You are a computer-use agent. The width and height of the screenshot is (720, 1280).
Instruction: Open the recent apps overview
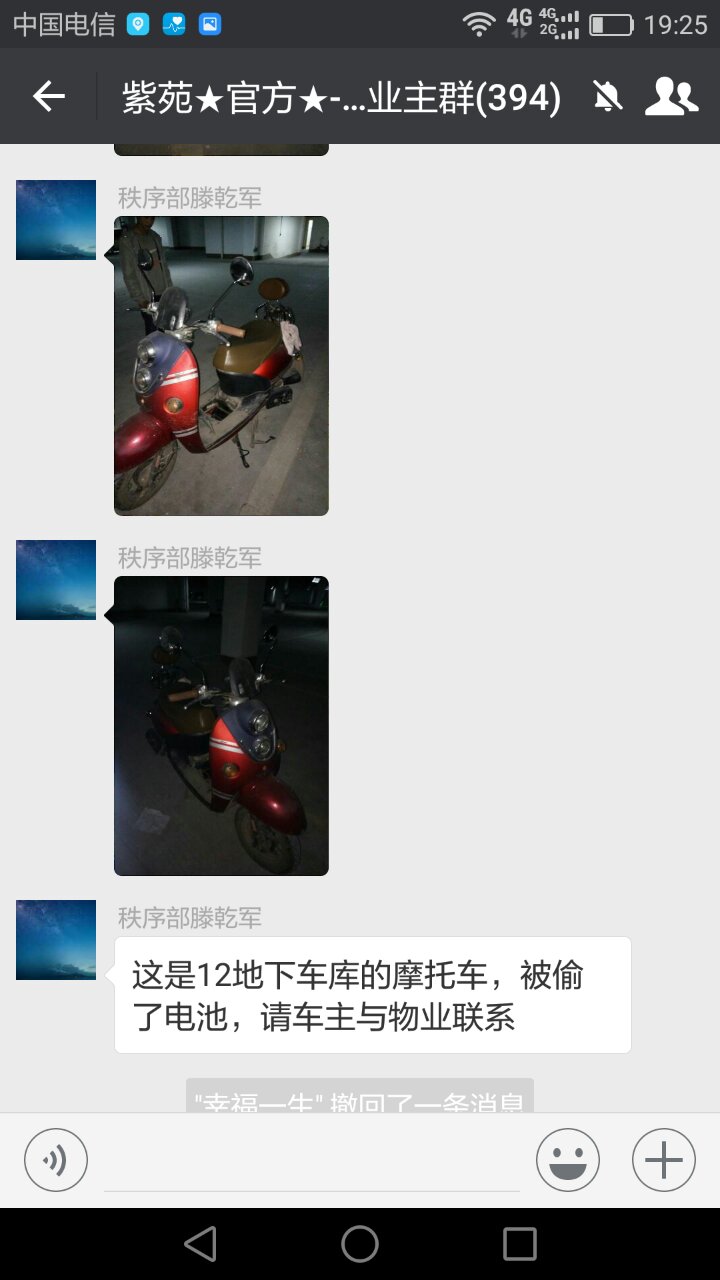coord(520,1244)
